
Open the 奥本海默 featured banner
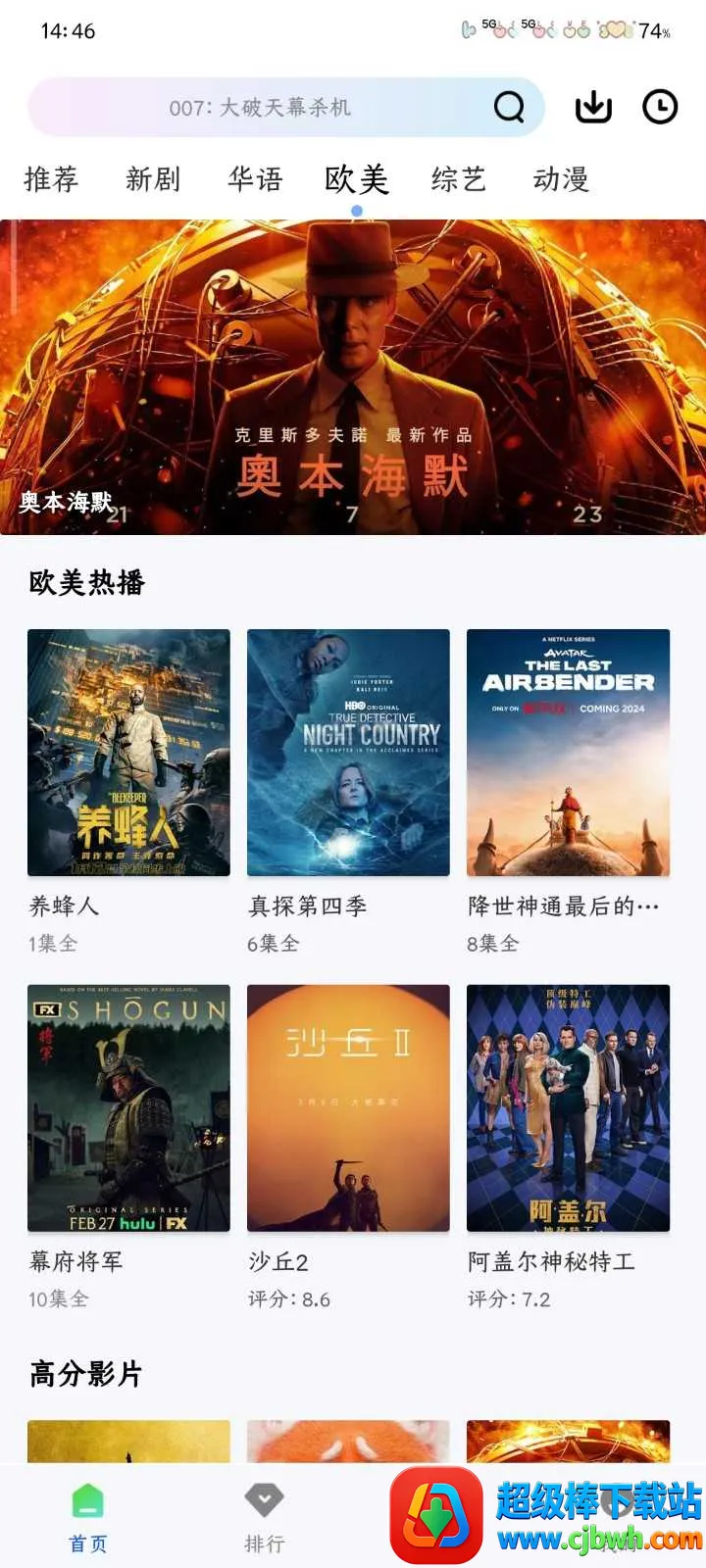[353, 377]
